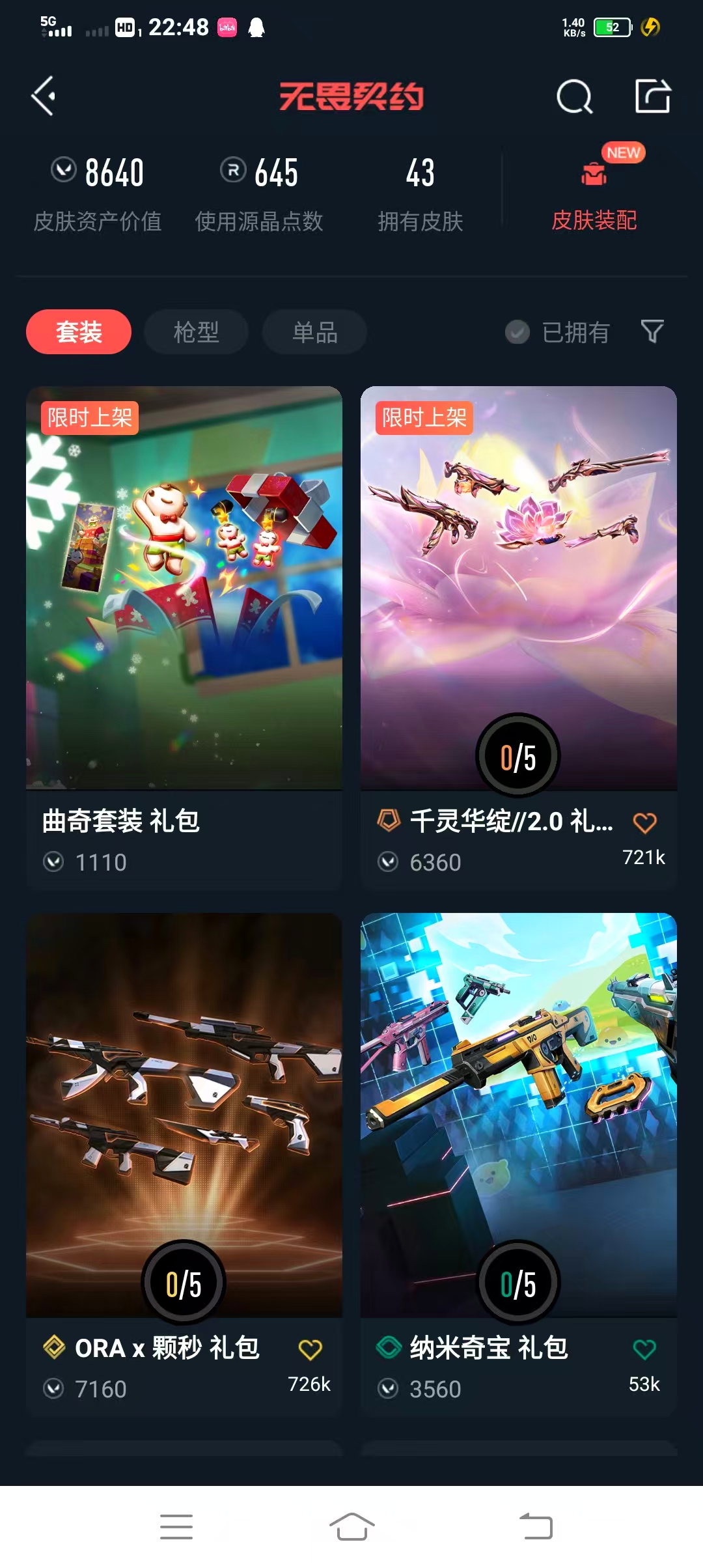The height and width of the screenshot is (1568, 703).
Task: Share this page via the share icon
Action: (x=652, y=96)
